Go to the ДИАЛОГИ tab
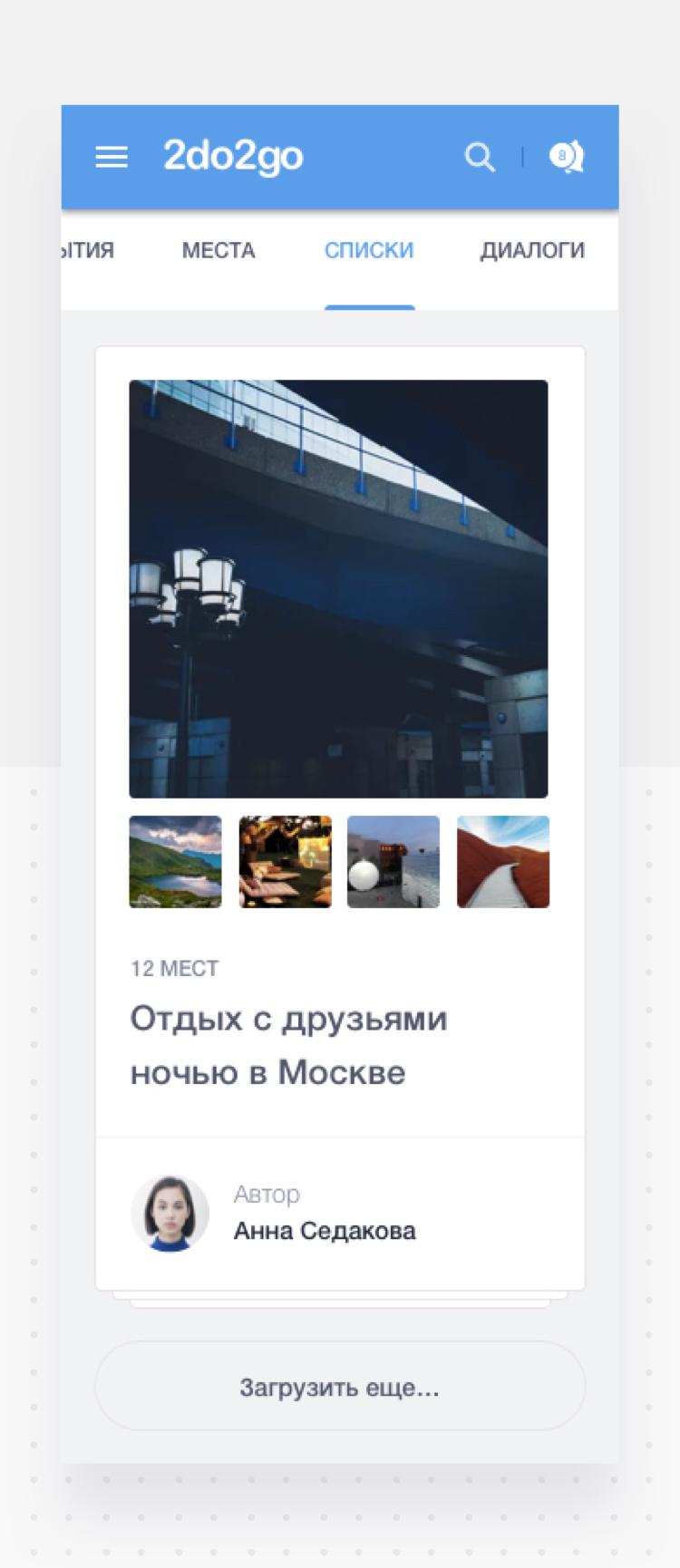The image size is (680, 1568). point(532,251)
